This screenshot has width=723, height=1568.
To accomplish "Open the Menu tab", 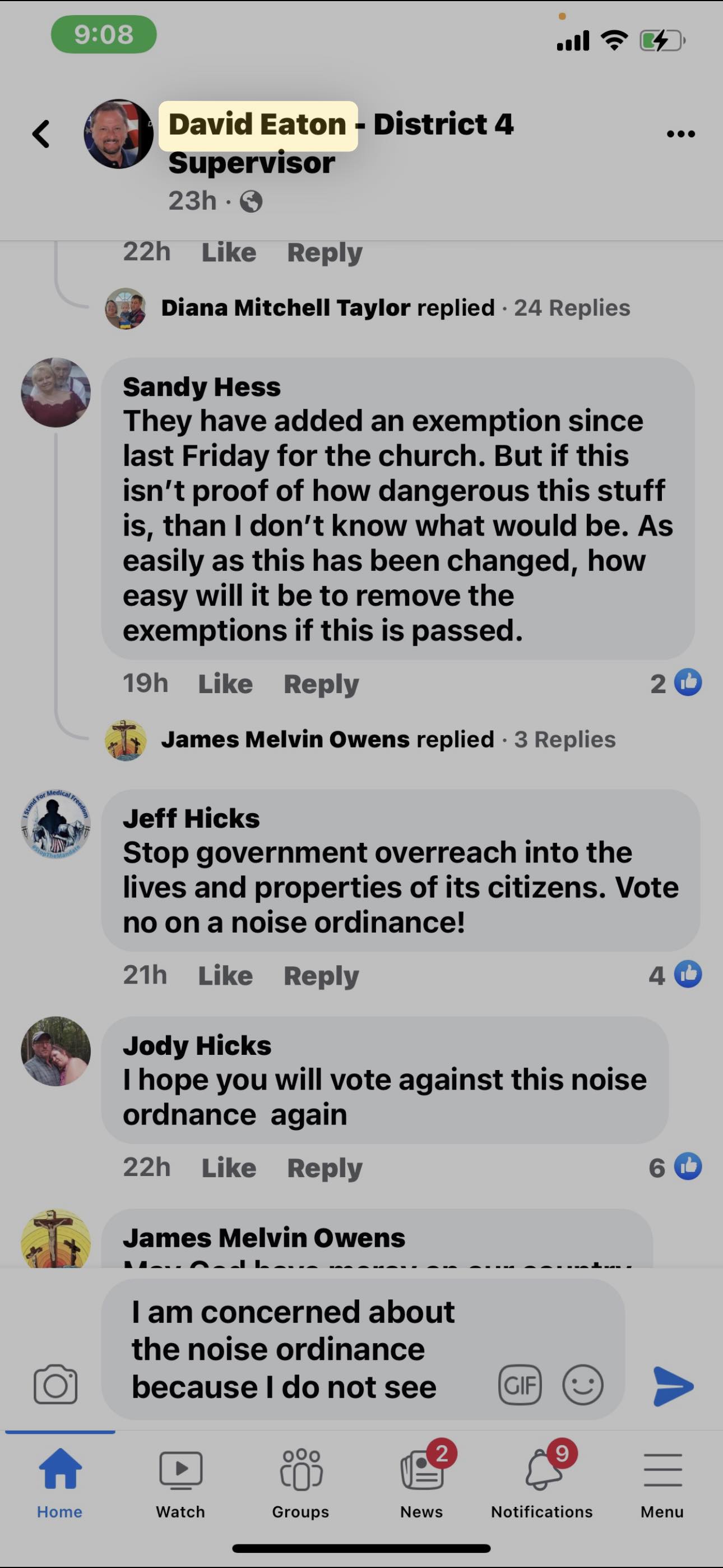I will point(662,1484).
